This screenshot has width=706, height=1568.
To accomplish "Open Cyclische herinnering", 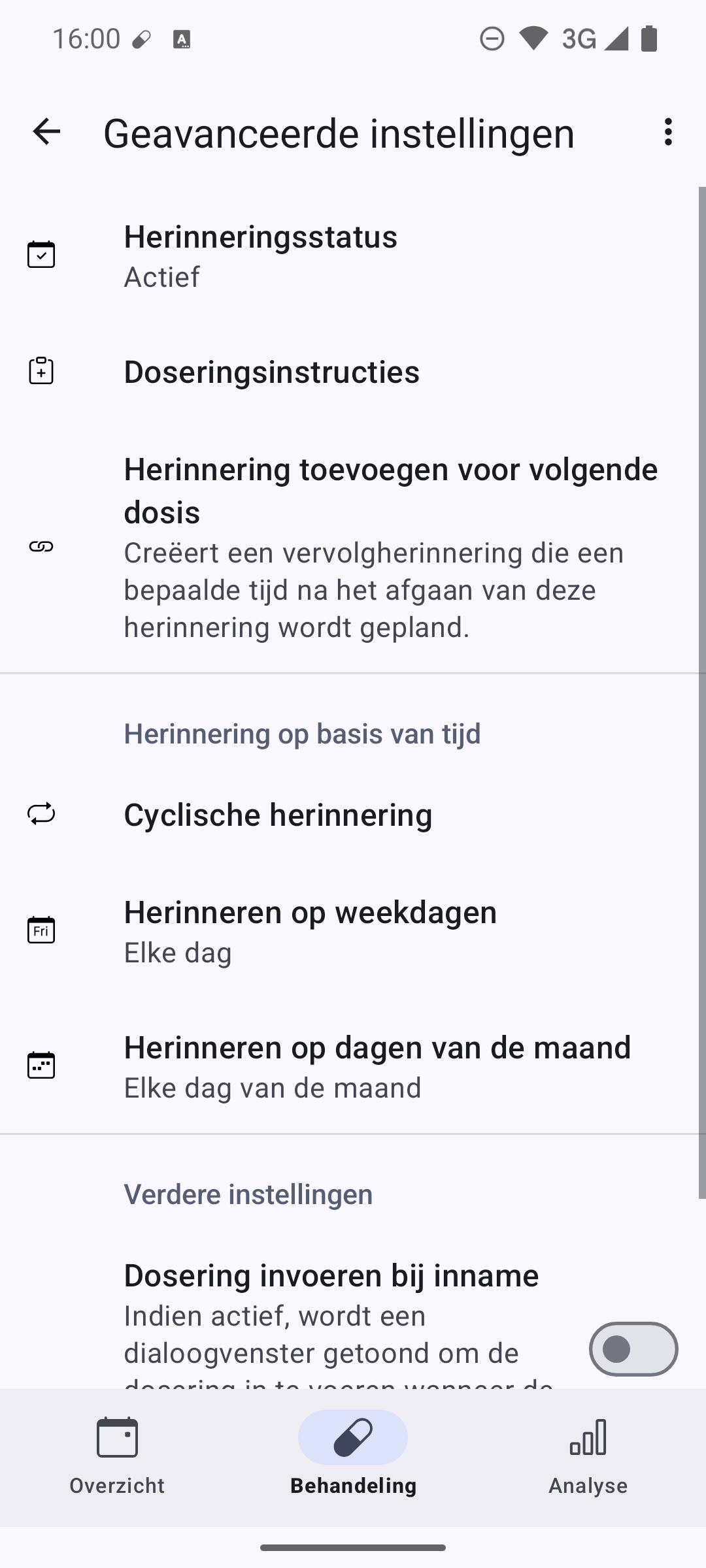I will coord(353,815).
